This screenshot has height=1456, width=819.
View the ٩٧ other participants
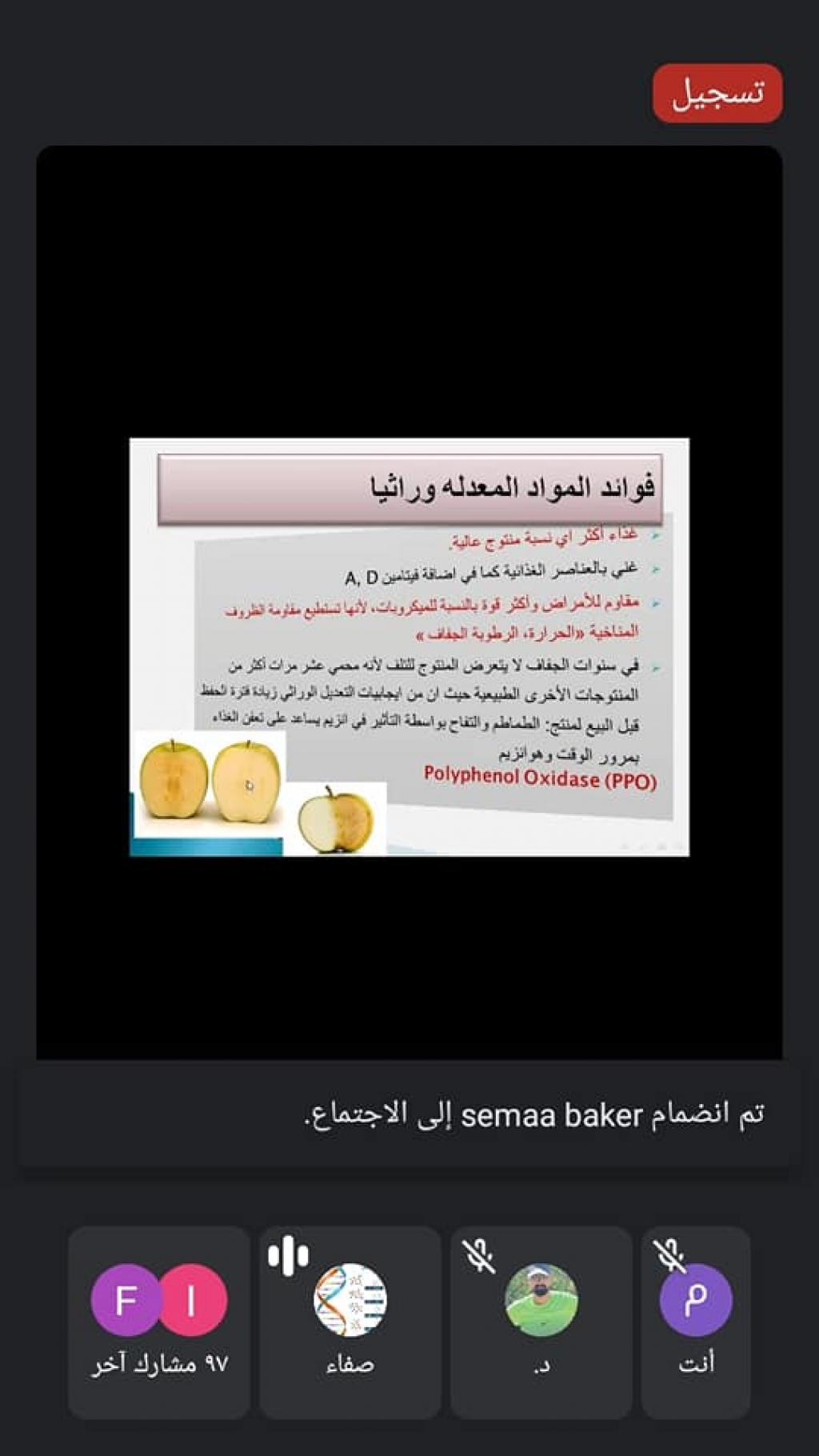tap(159, 1322)
